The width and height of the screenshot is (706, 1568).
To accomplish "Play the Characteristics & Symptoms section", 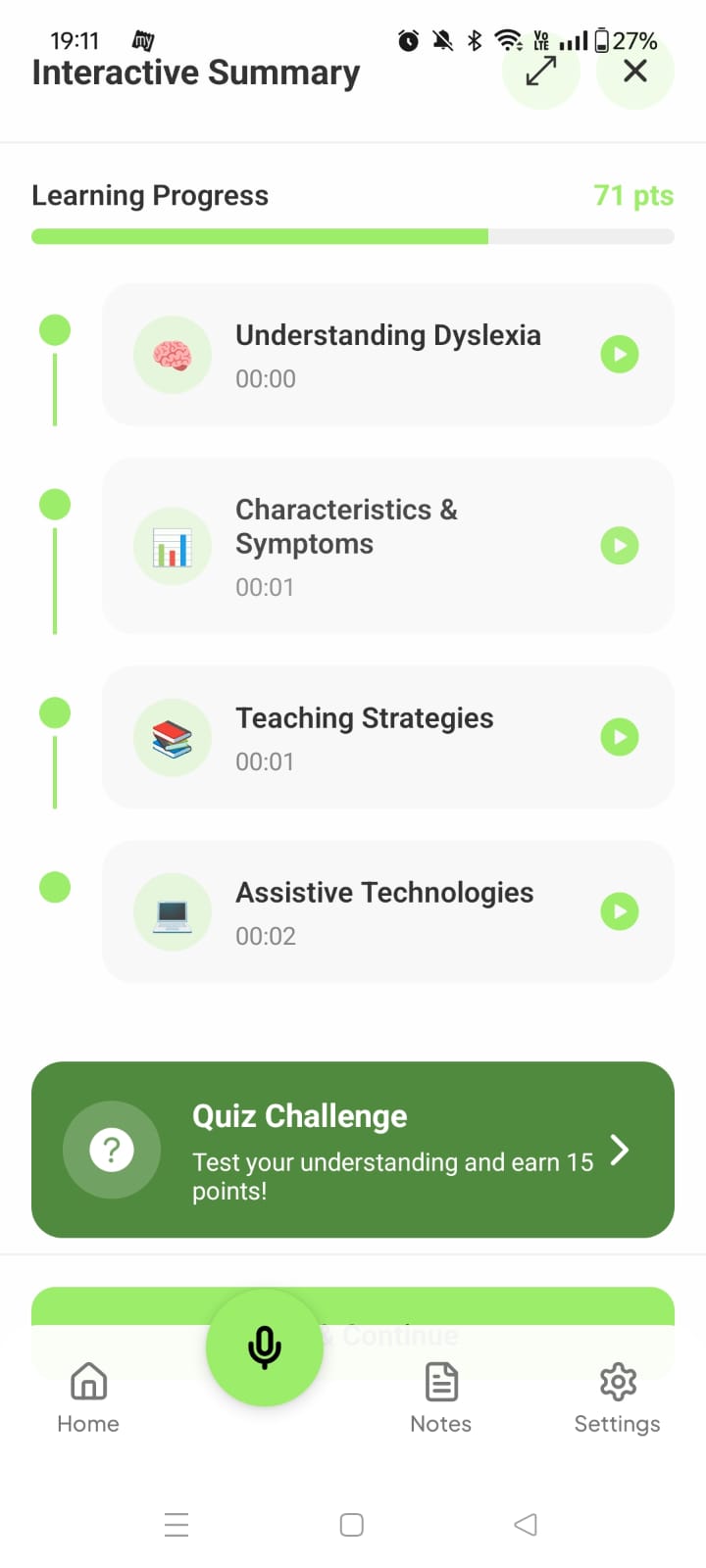I will 619,546.
